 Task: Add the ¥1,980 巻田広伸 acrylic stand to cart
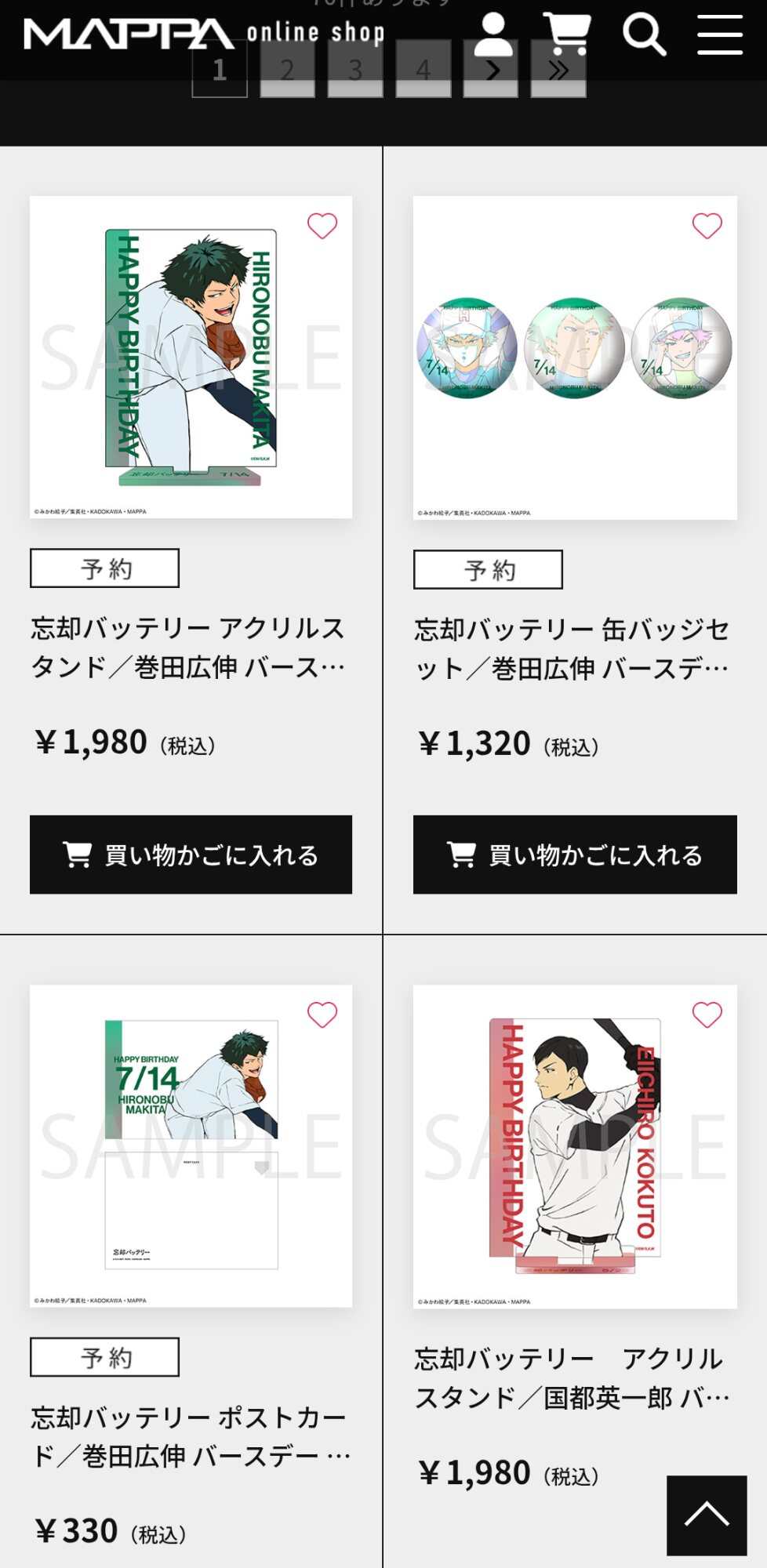pyautogui.click(x=191, y=855)
